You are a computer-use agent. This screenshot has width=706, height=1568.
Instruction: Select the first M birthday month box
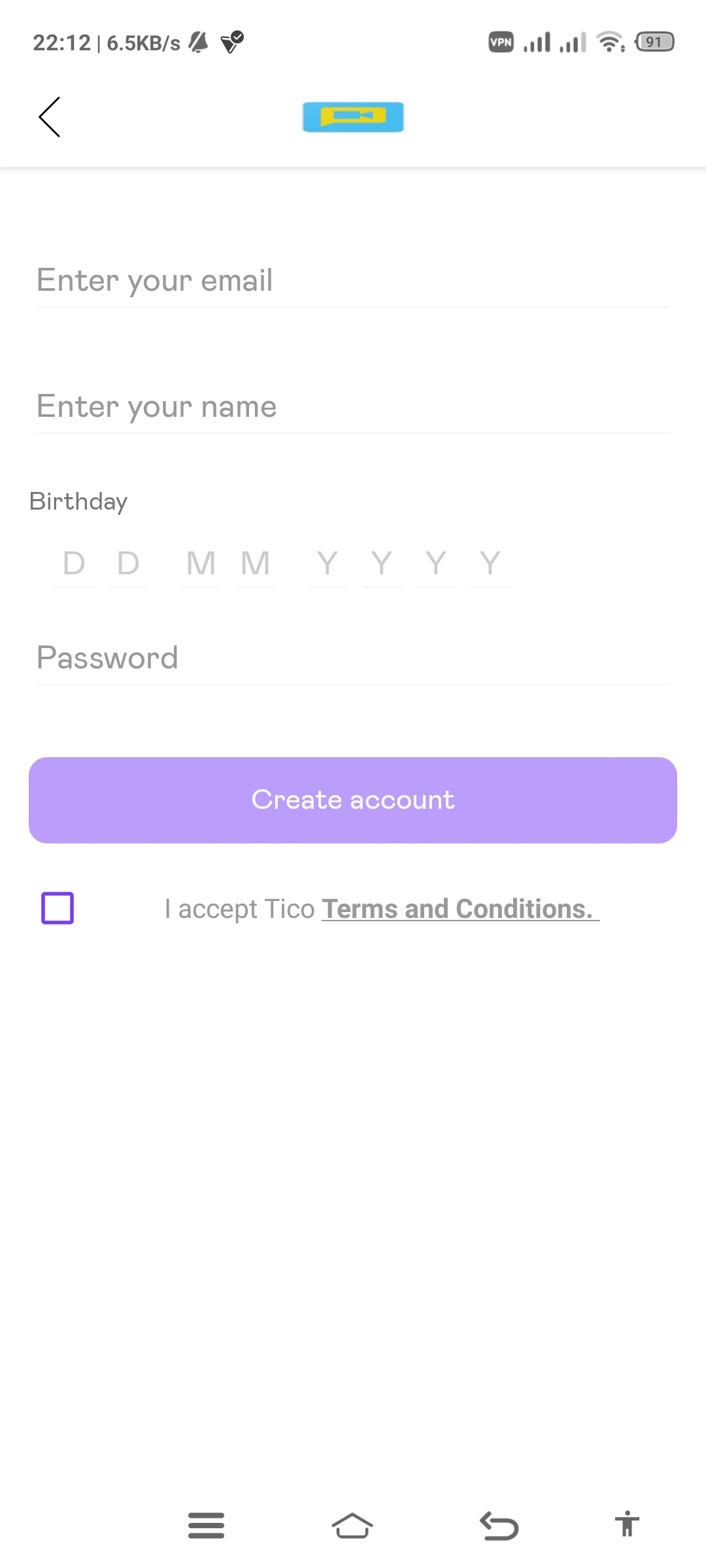coord(201,564)
